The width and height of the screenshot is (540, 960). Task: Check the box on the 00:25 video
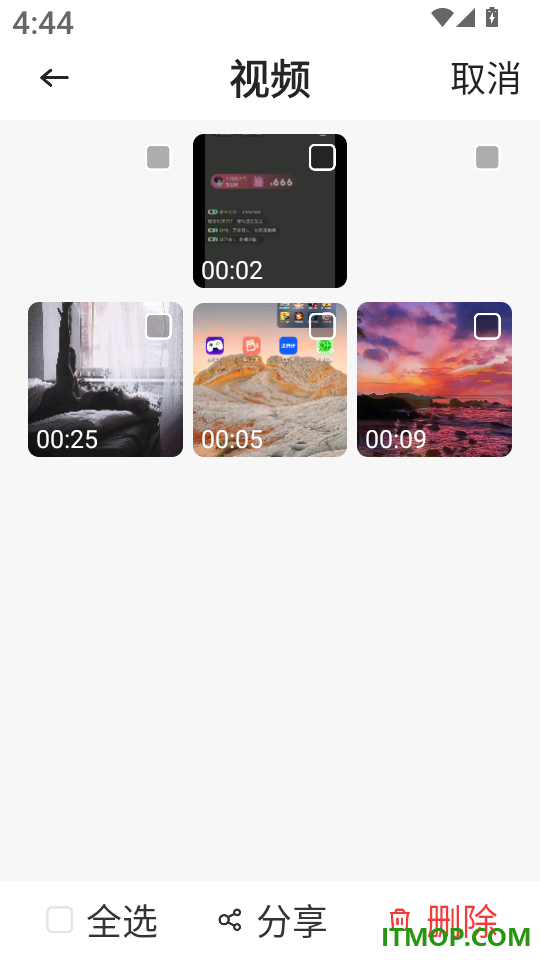[x=158, y=326]
